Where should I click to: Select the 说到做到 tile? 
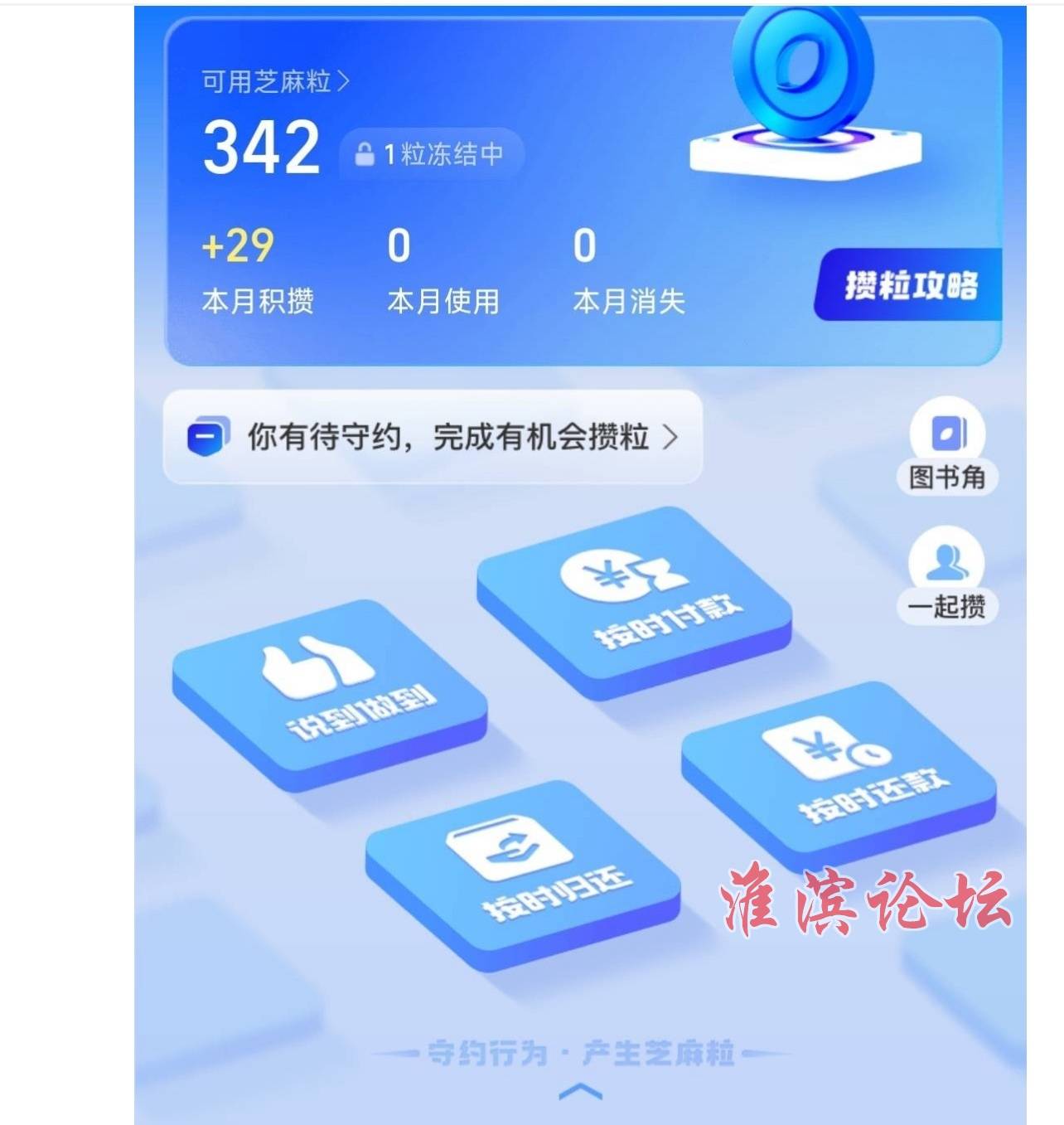pyautogui.click(x=330, y=692)
